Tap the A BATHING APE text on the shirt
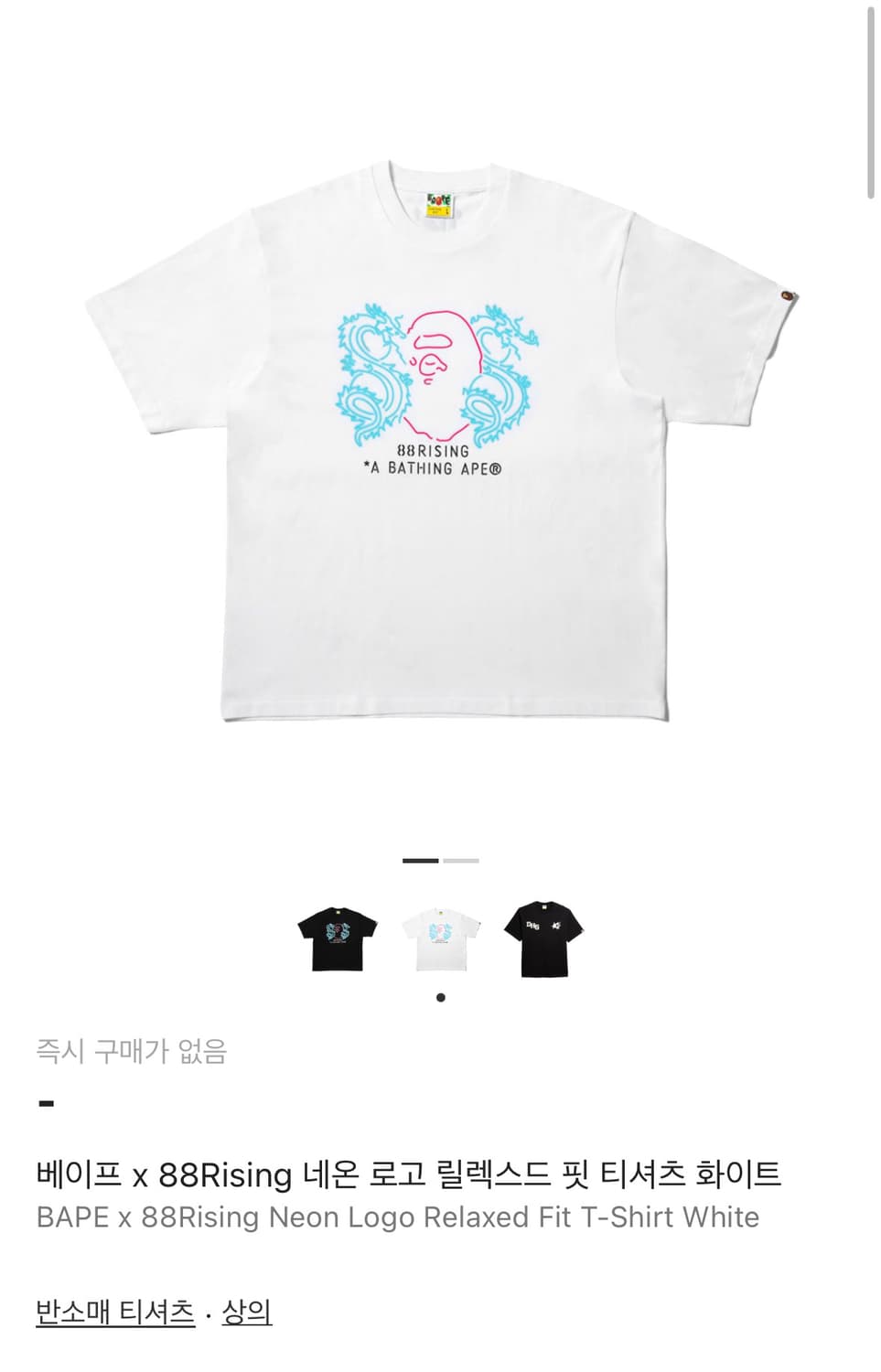This screenshot has height=1372, width=881. (x=431, y=469)
